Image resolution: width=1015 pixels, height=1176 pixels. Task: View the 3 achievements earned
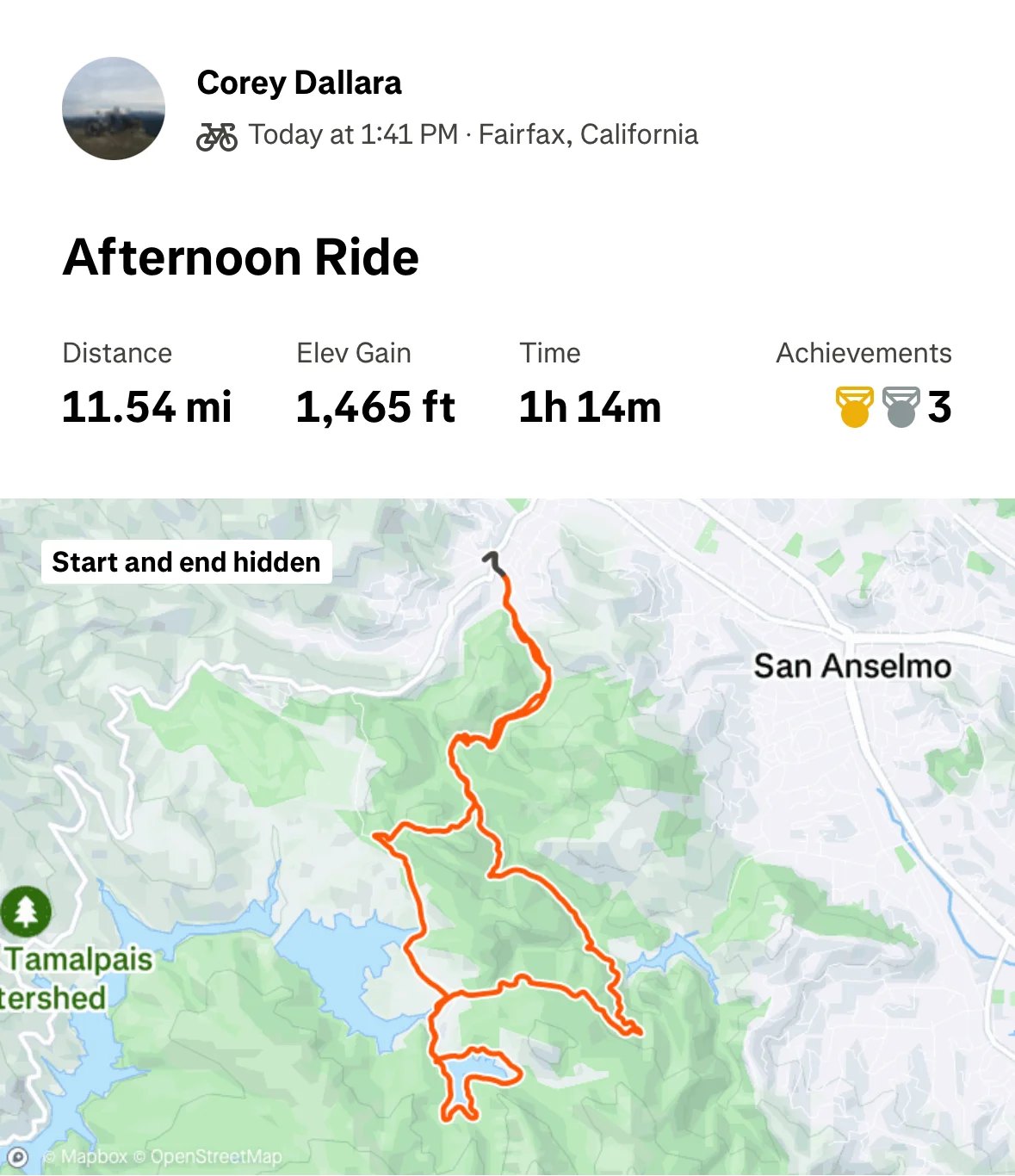point(894,406)
